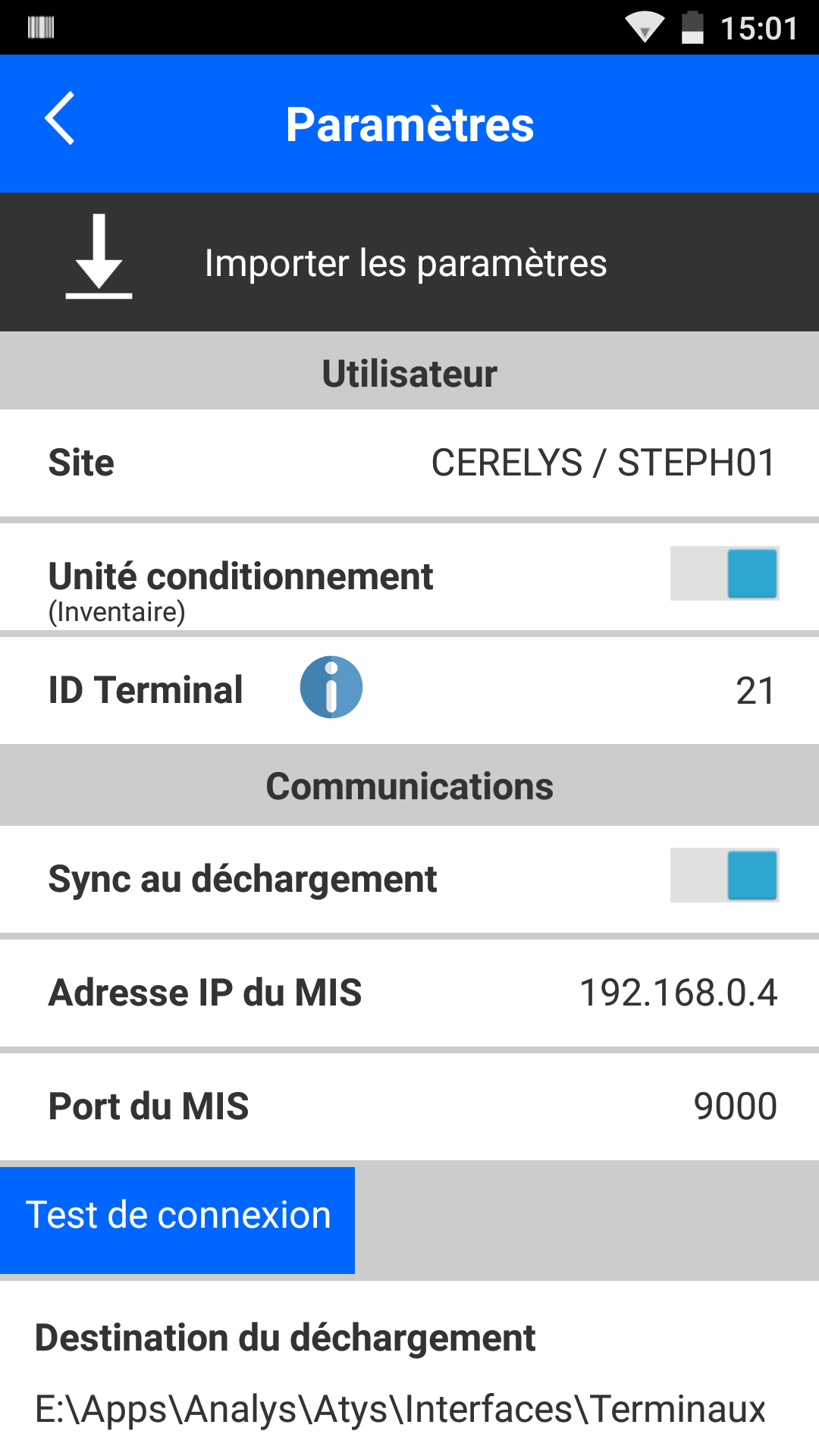Screen dimensions: 819x1456
Task: Tap Importer les paramètres
Action: (x=405, y=262)
